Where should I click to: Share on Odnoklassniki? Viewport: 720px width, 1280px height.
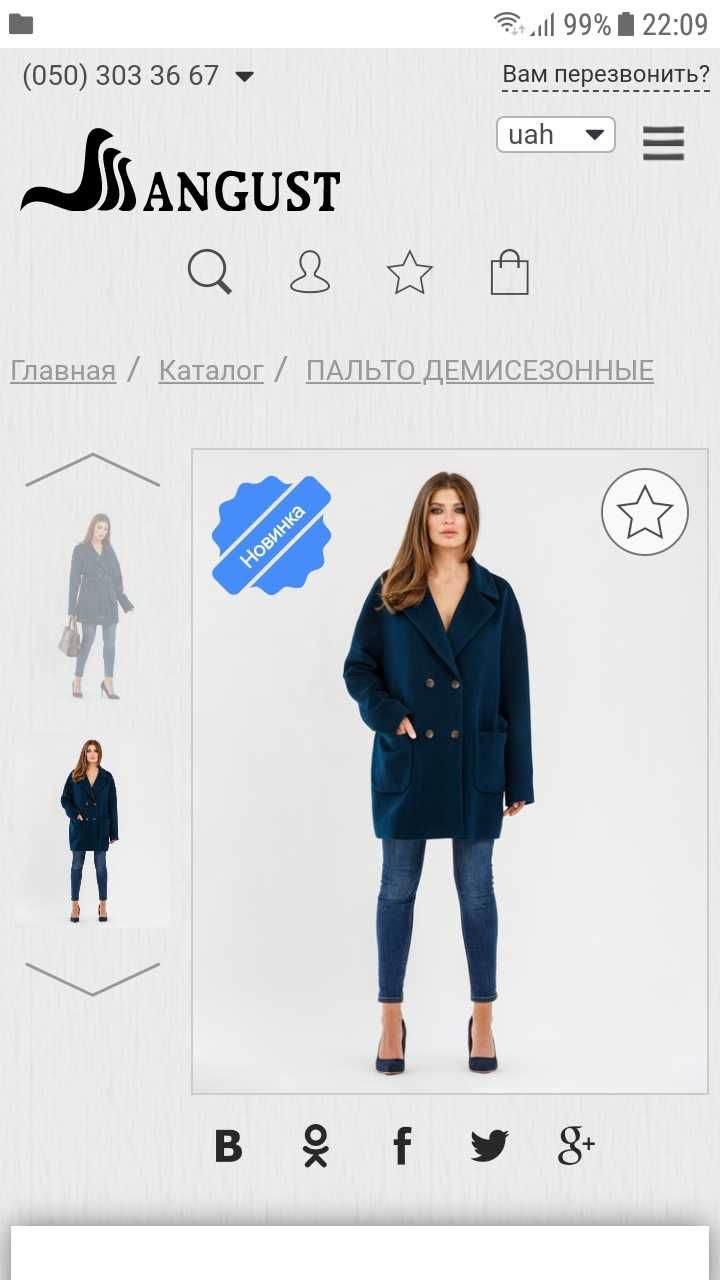316,1146
